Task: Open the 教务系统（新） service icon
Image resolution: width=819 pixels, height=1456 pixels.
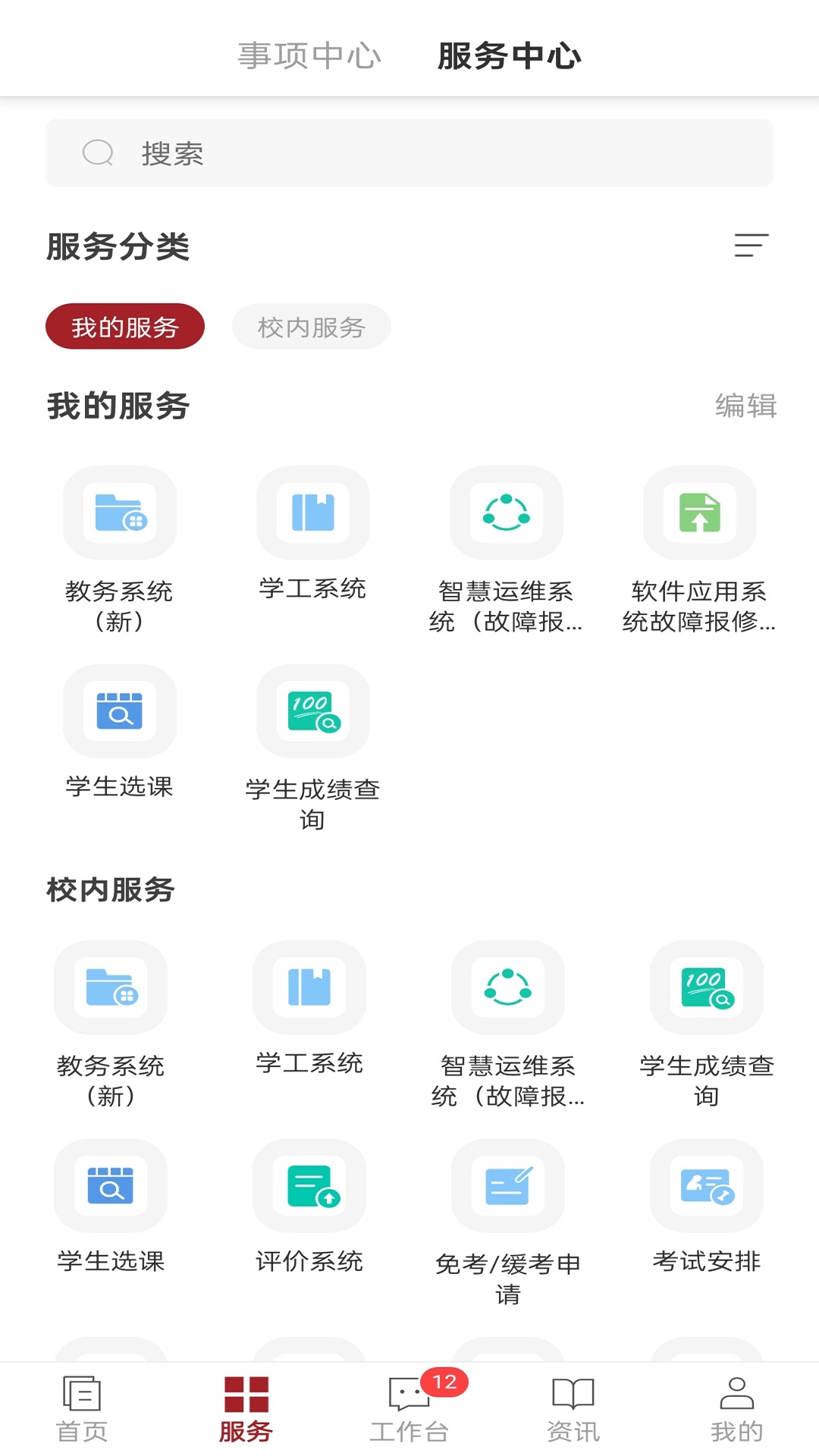Action: click(x=119, y=513)
